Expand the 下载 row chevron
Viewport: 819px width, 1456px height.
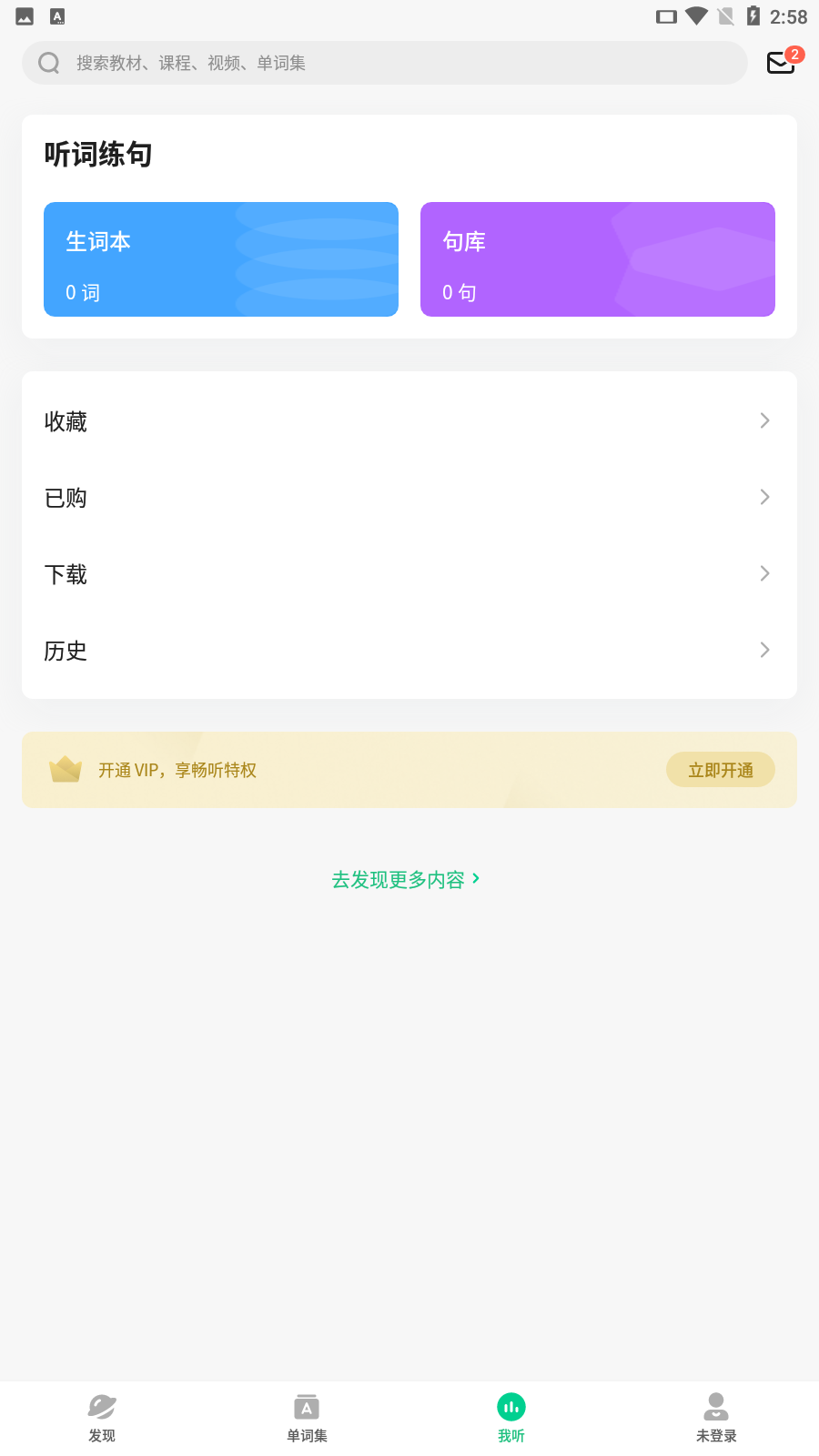click(x=763, y=573)
